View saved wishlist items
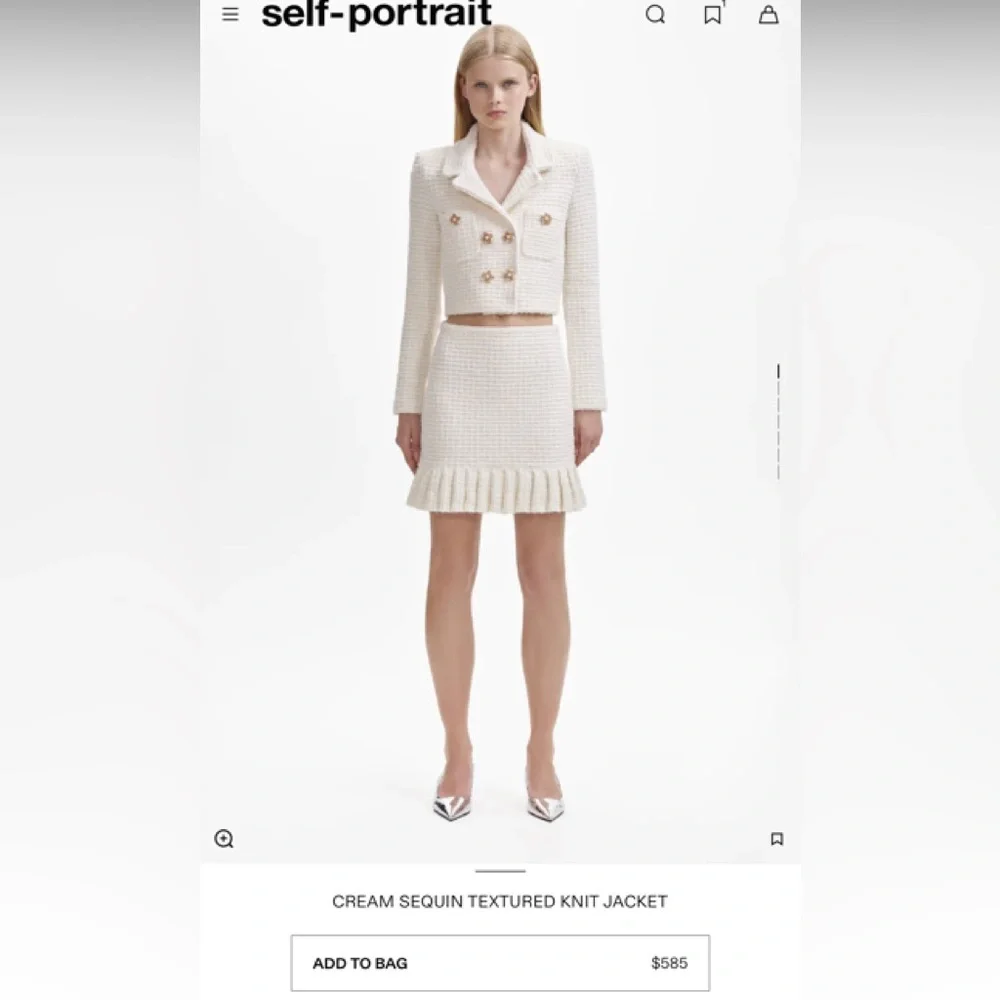The height and width of the screenshot is (1000, 1000). coord(712,14)
